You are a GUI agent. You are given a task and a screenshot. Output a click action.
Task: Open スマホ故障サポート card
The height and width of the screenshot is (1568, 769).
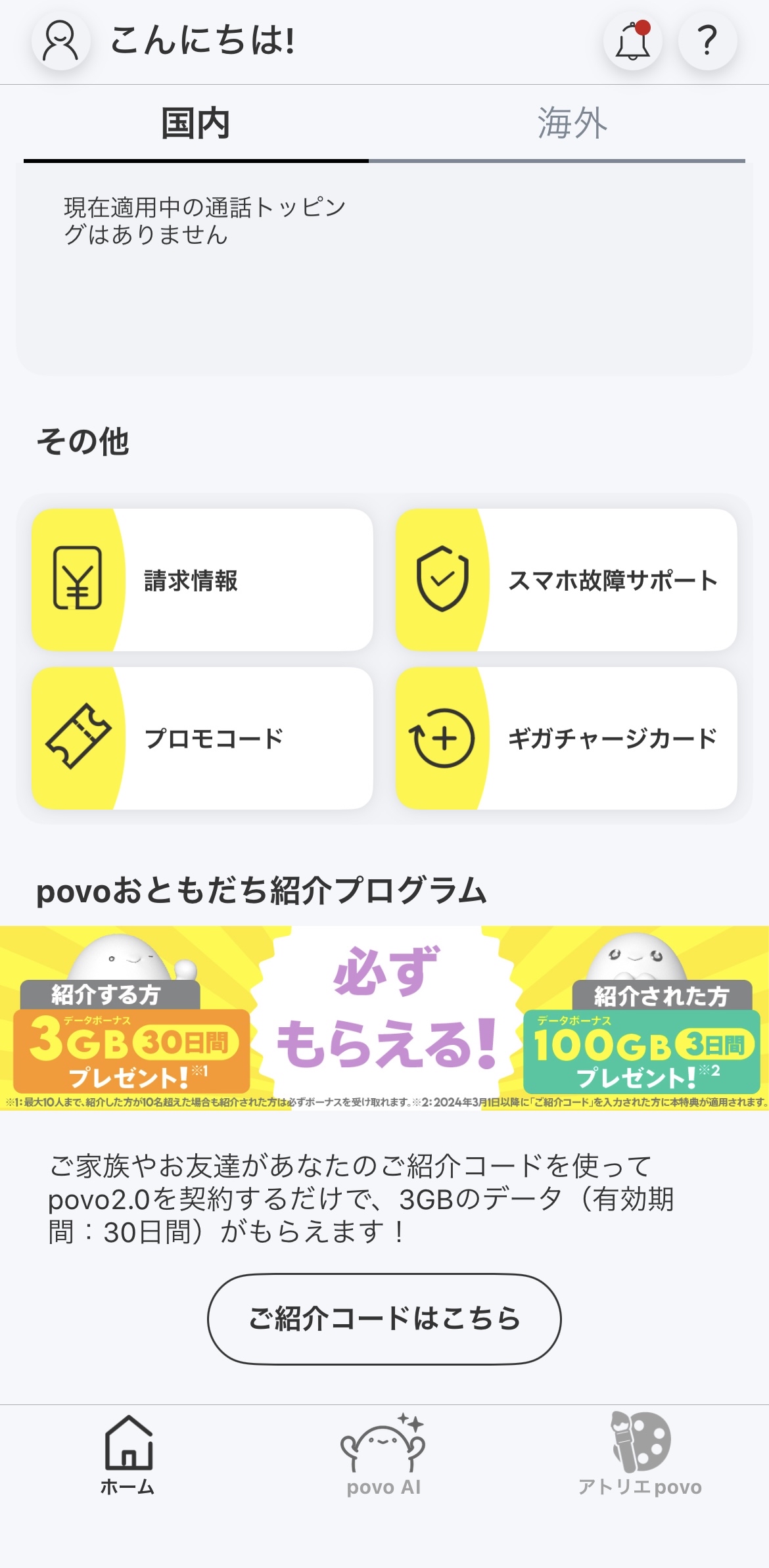pos(567,580)
